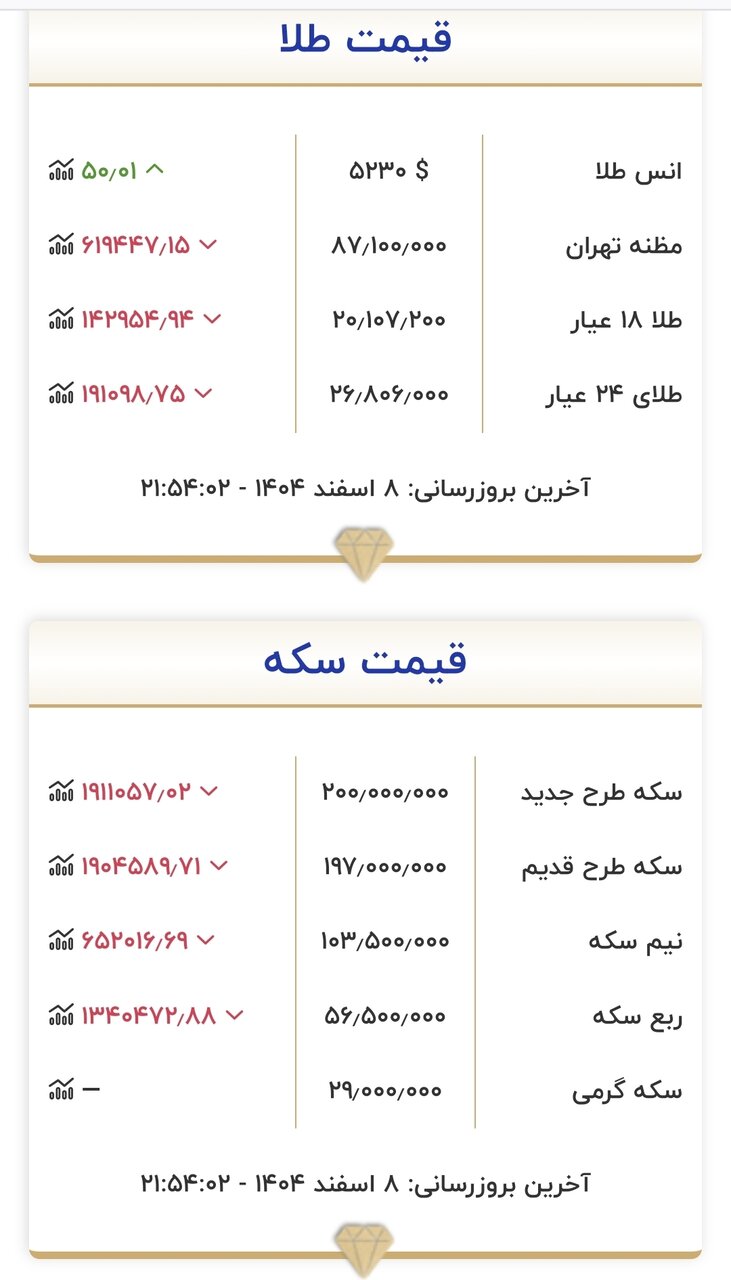
Task: View the chart for مظنه تهران
Action: click(61, 244)
